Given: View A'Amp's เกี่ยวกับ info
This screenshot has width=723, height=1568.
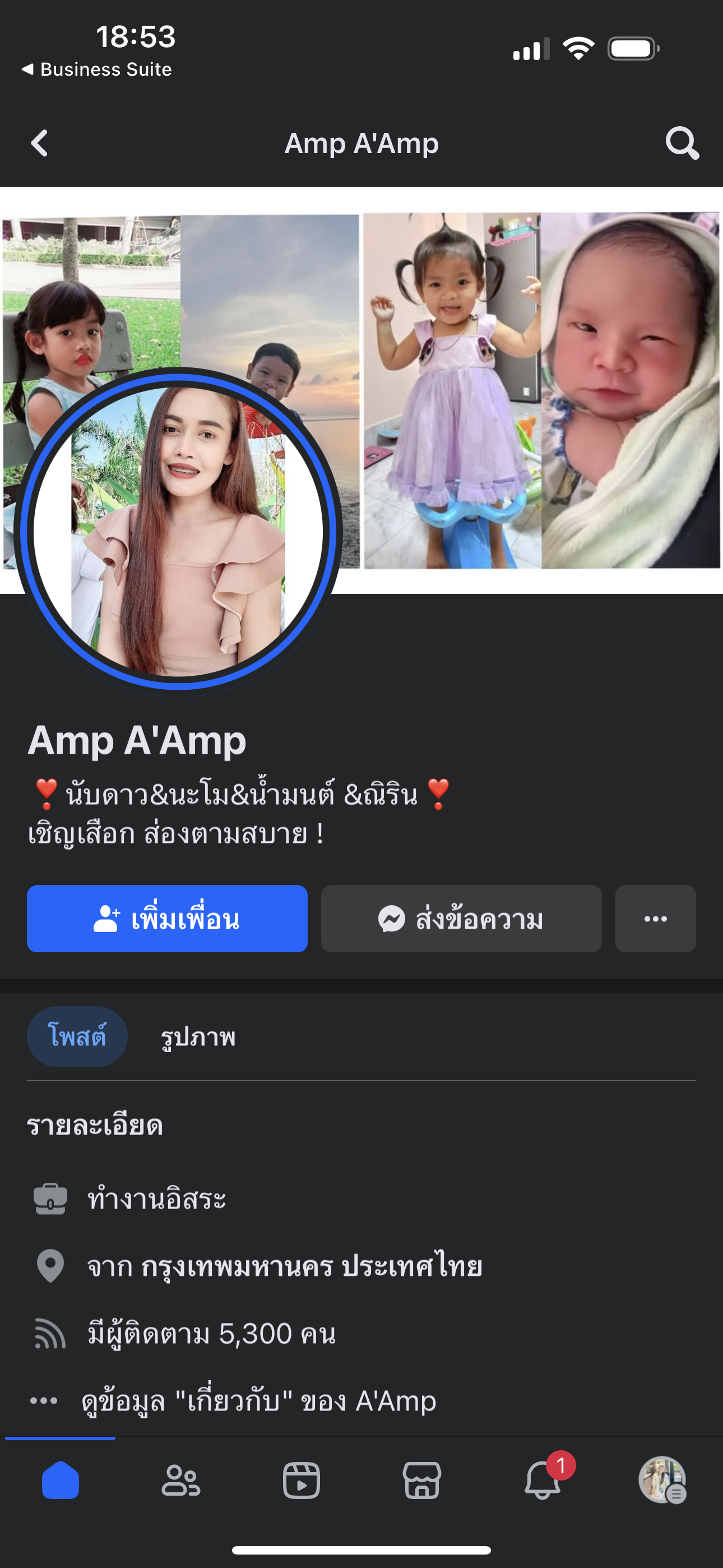Looking at the screenshot, I should click(x=258, y=1401).
